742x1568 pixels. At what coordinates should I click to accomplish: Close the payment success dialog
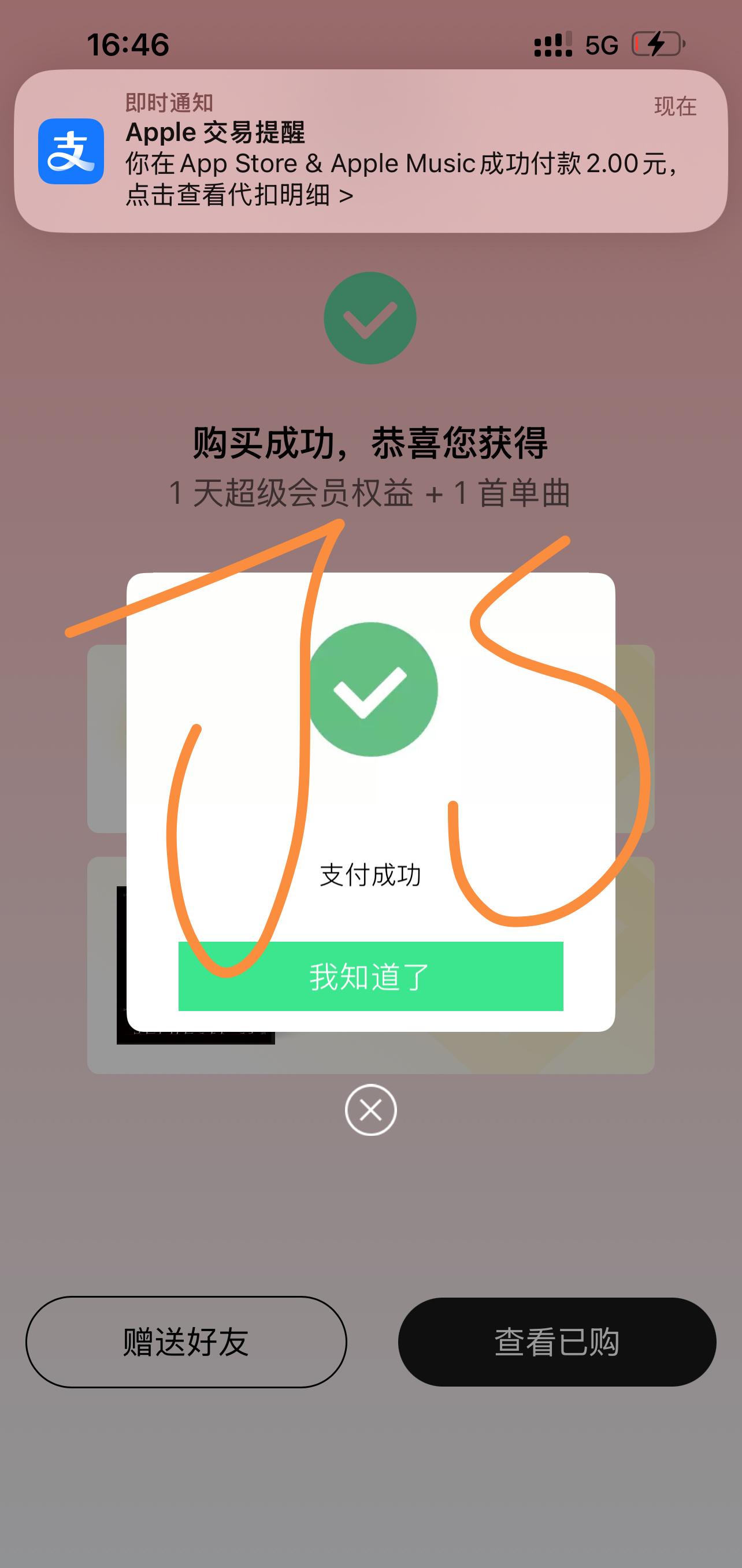(x=370, y=1110)
